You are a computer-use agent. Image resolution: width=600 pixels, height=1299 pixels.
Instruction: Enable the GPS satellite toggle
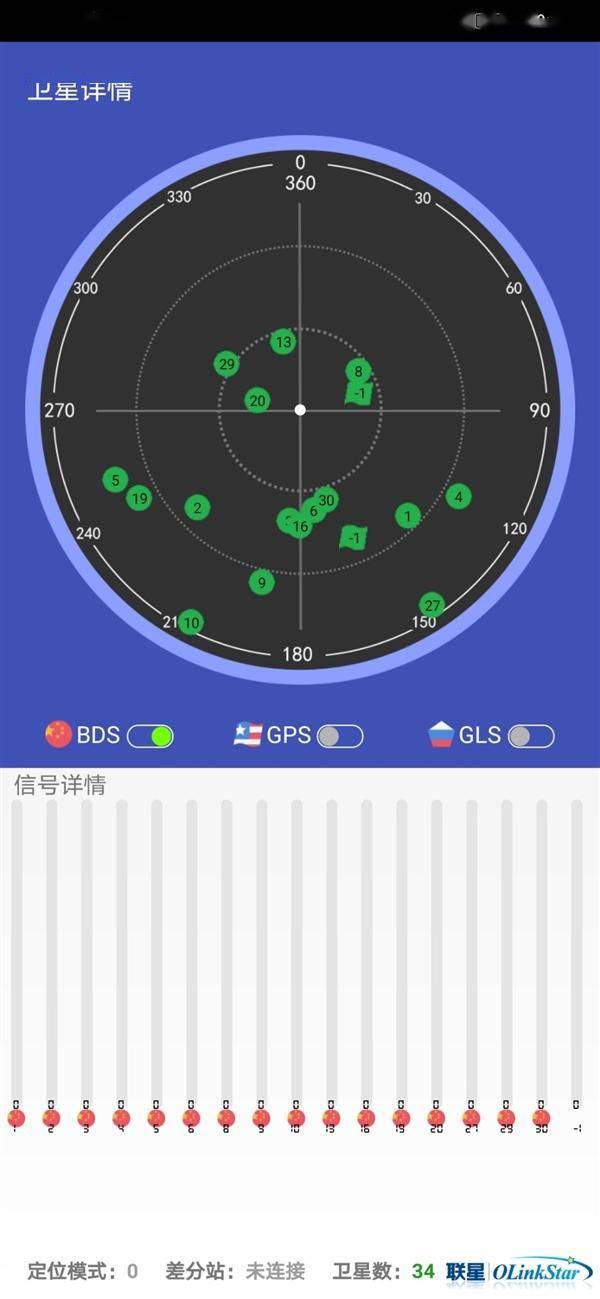pyautogui.click(x=340, y=736)
